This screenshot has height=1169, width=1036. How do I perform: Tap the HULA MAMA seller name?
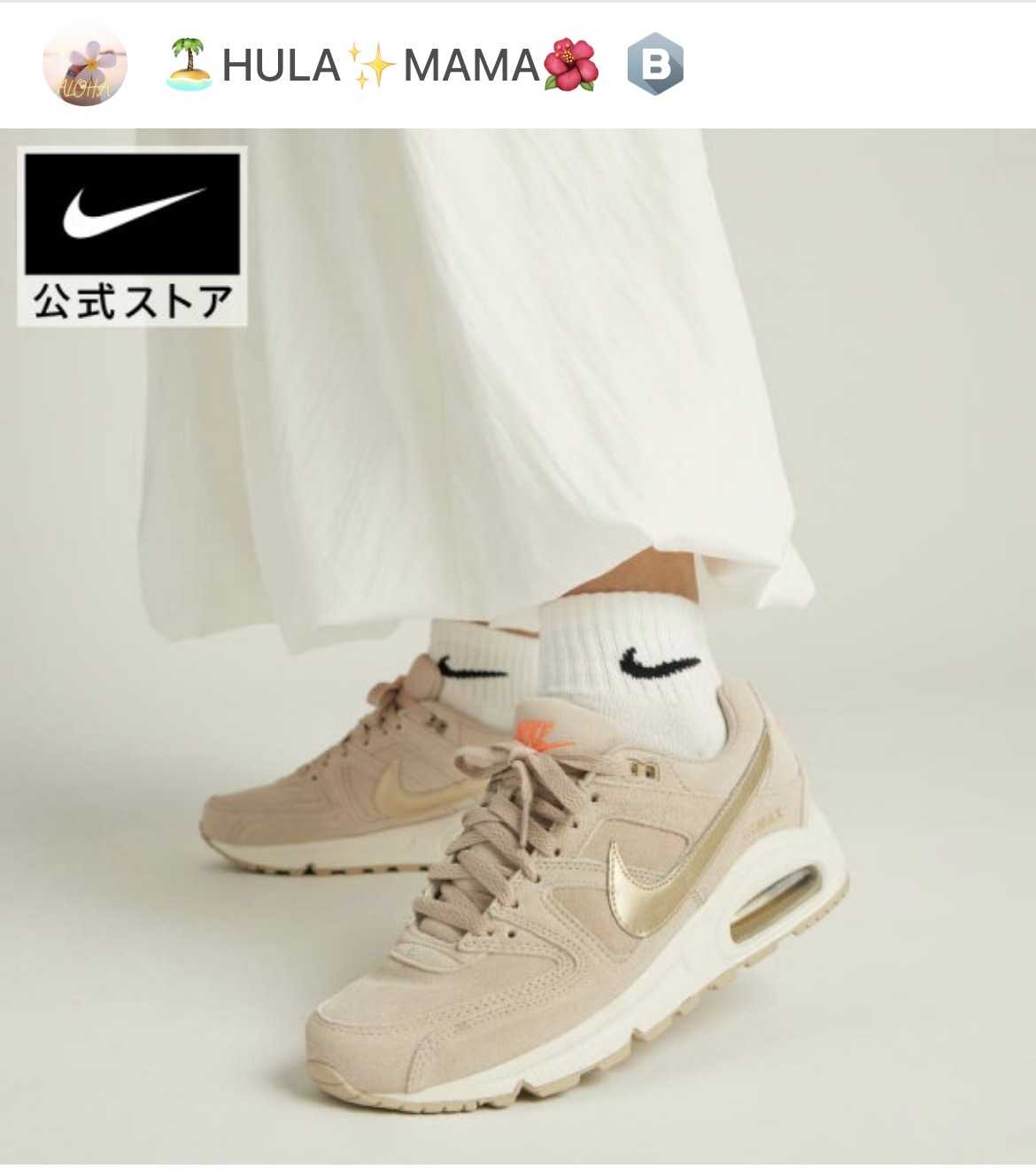point(383,66)
